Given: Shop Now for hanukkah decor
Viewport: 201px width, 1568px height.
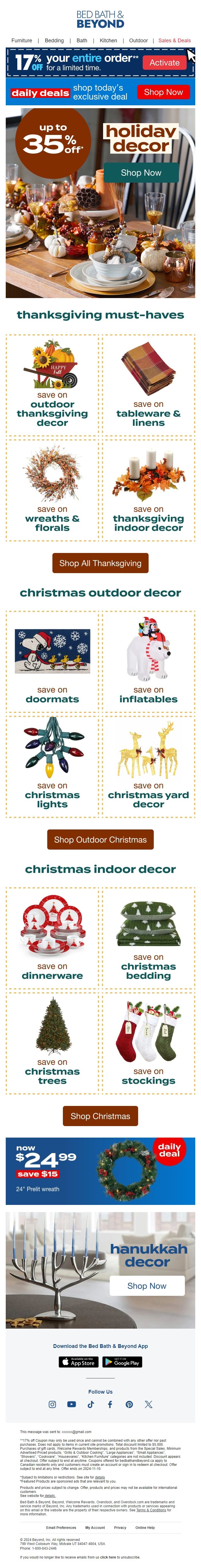Looking at the screenshot, I should point(146,1285).
